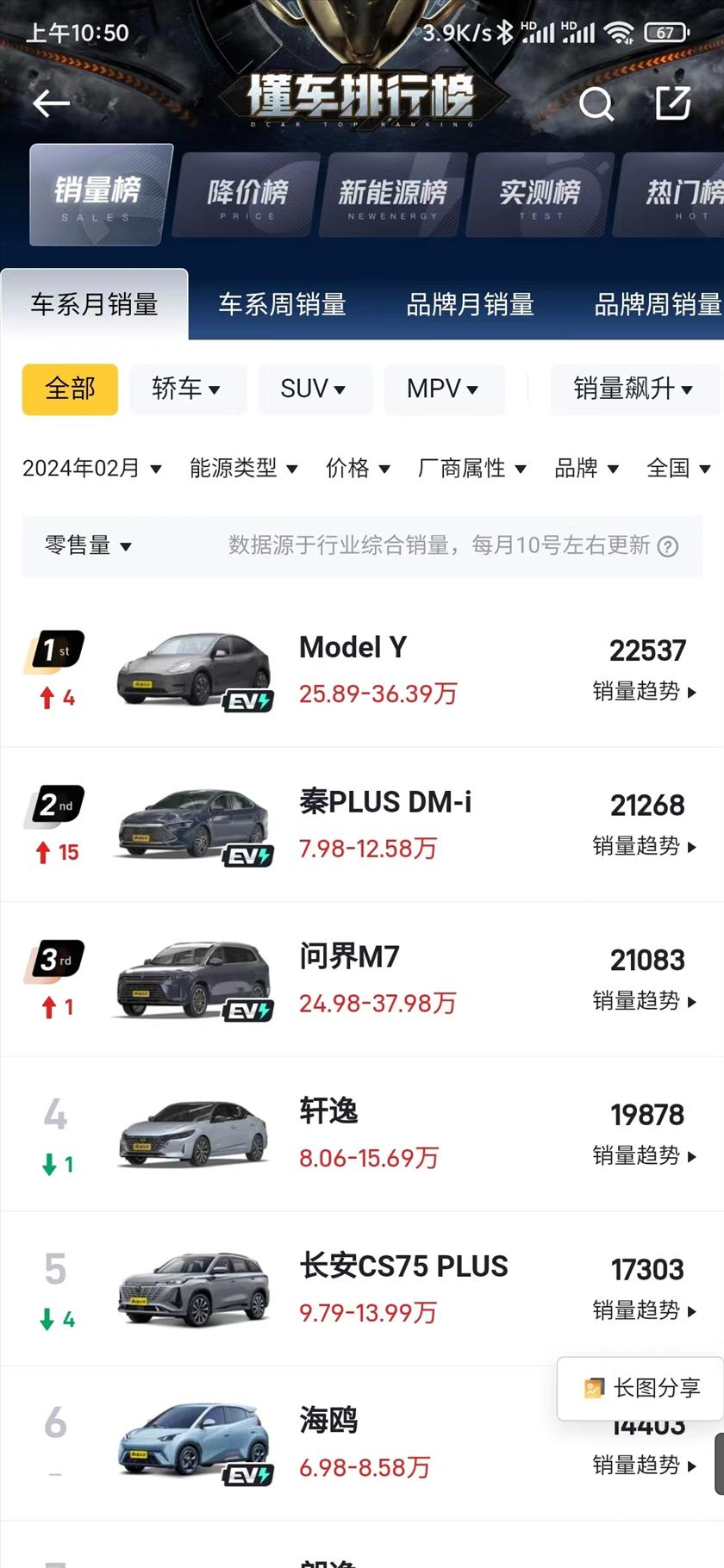The width and height of the screenshot is (724, 1568).
Task: Tap the 长图分享 button
Action: [642, 1388]
